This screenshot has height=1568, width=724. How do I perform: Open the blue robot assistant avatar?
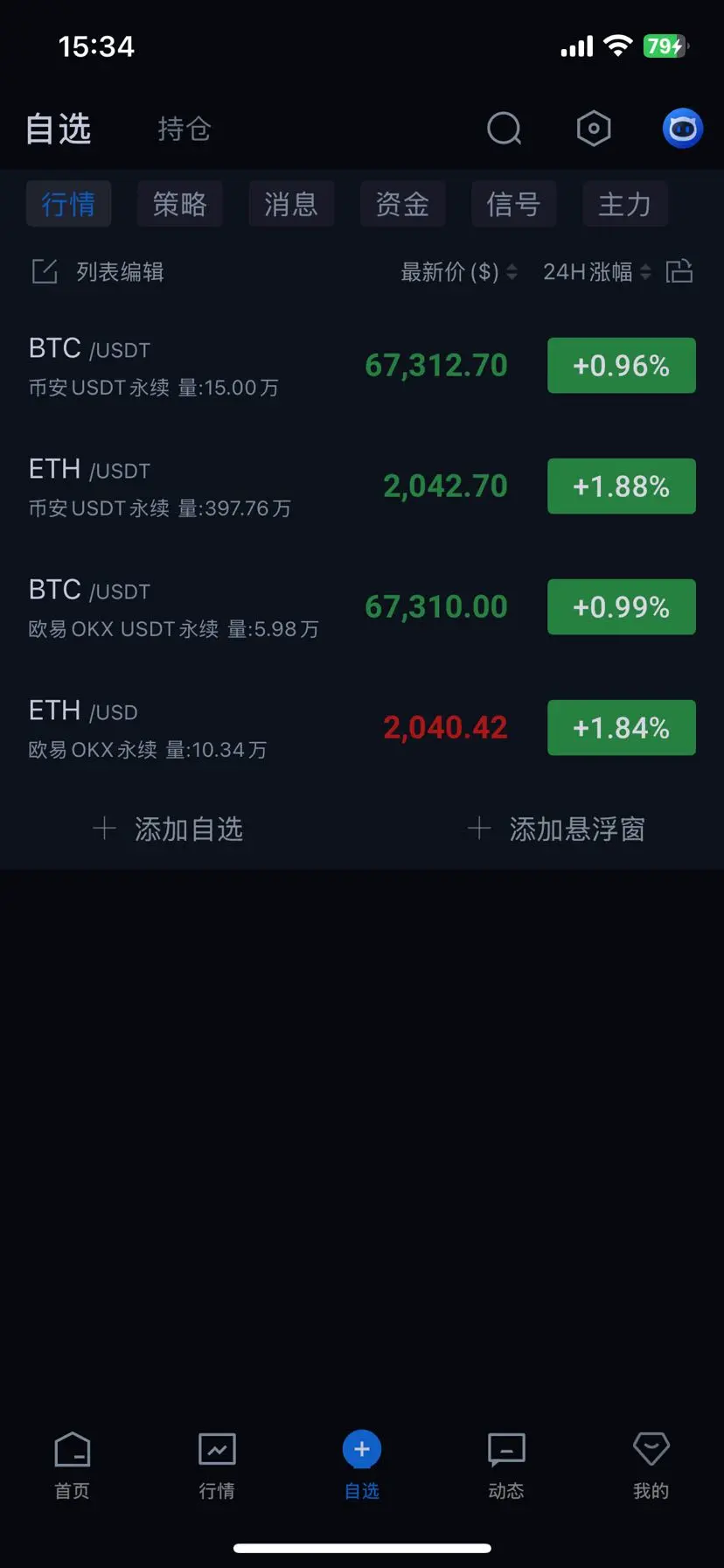(682, 129)
